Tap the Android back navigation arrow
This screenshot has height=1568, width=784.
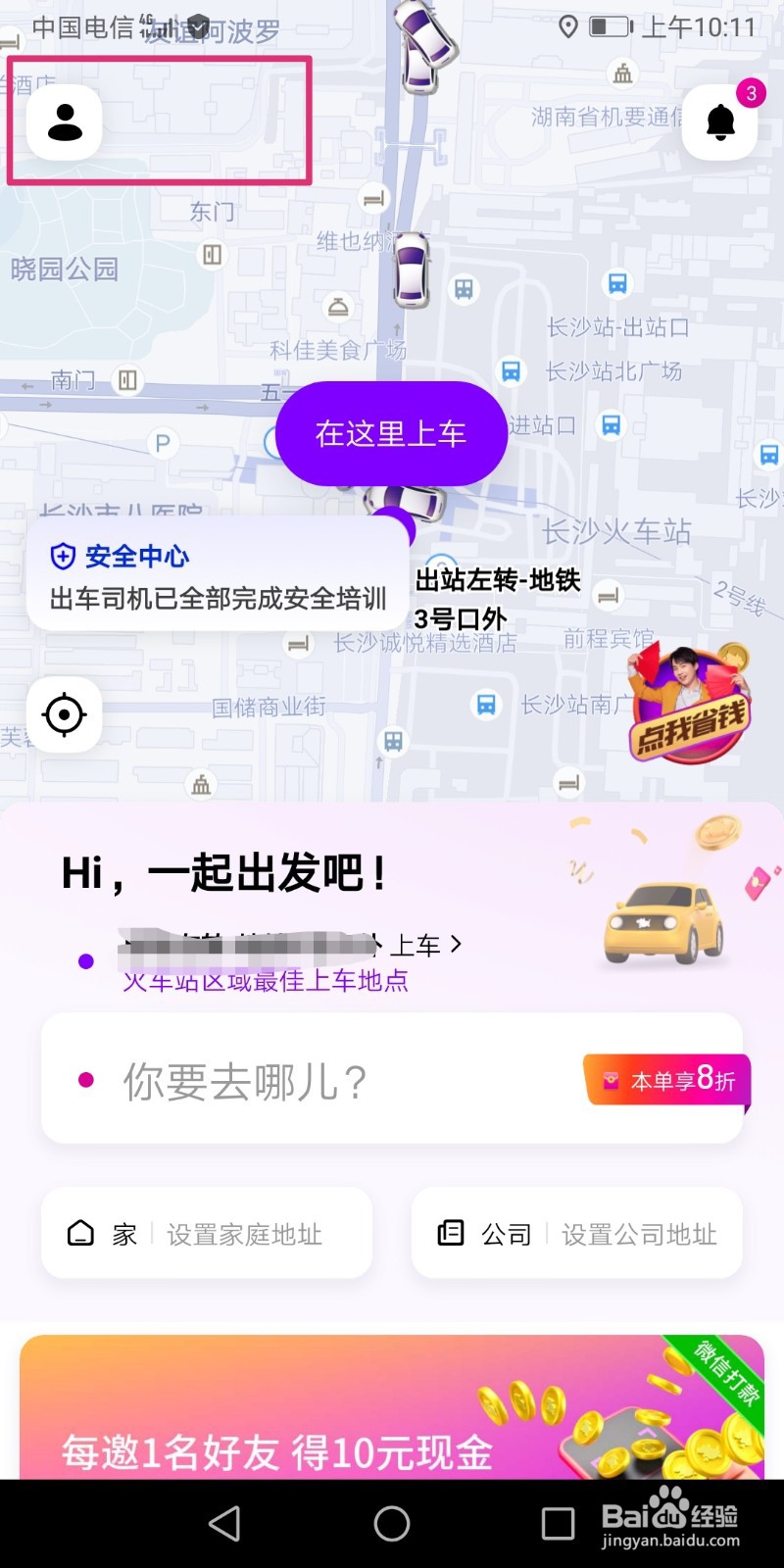coord(223,1523)
